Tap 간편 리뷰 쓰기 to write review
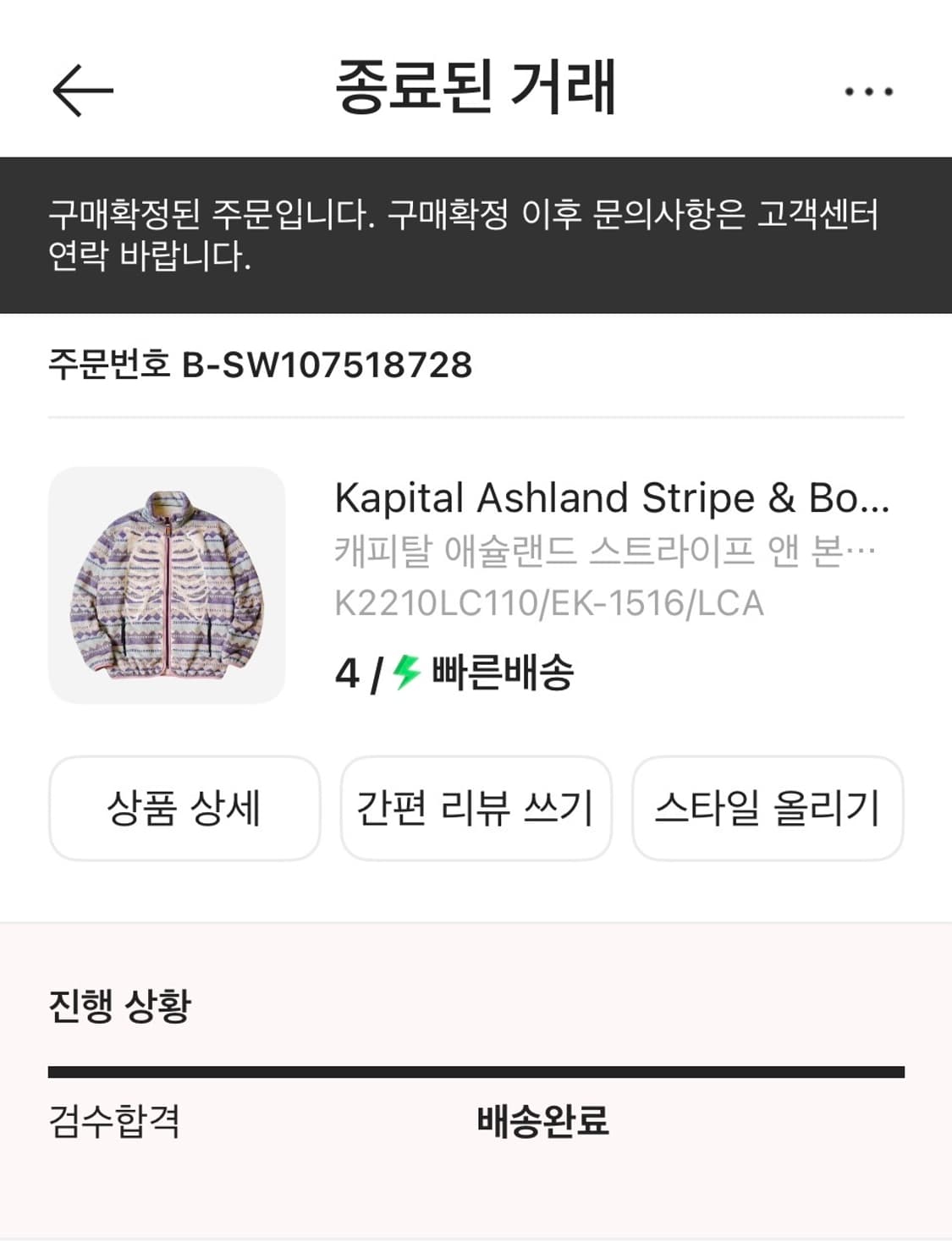The width and height of the screenshot is (952, 1258). 476,808
